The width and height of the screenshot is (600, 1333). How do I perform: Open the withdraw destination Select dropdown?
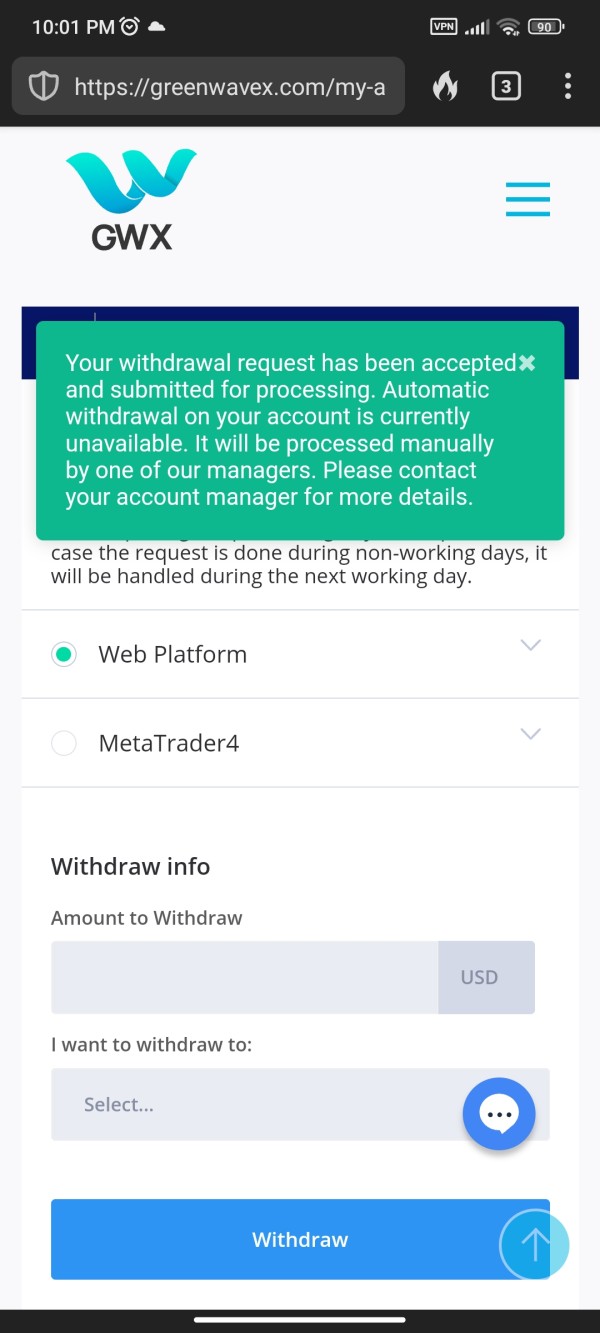tap(300, 1104)
